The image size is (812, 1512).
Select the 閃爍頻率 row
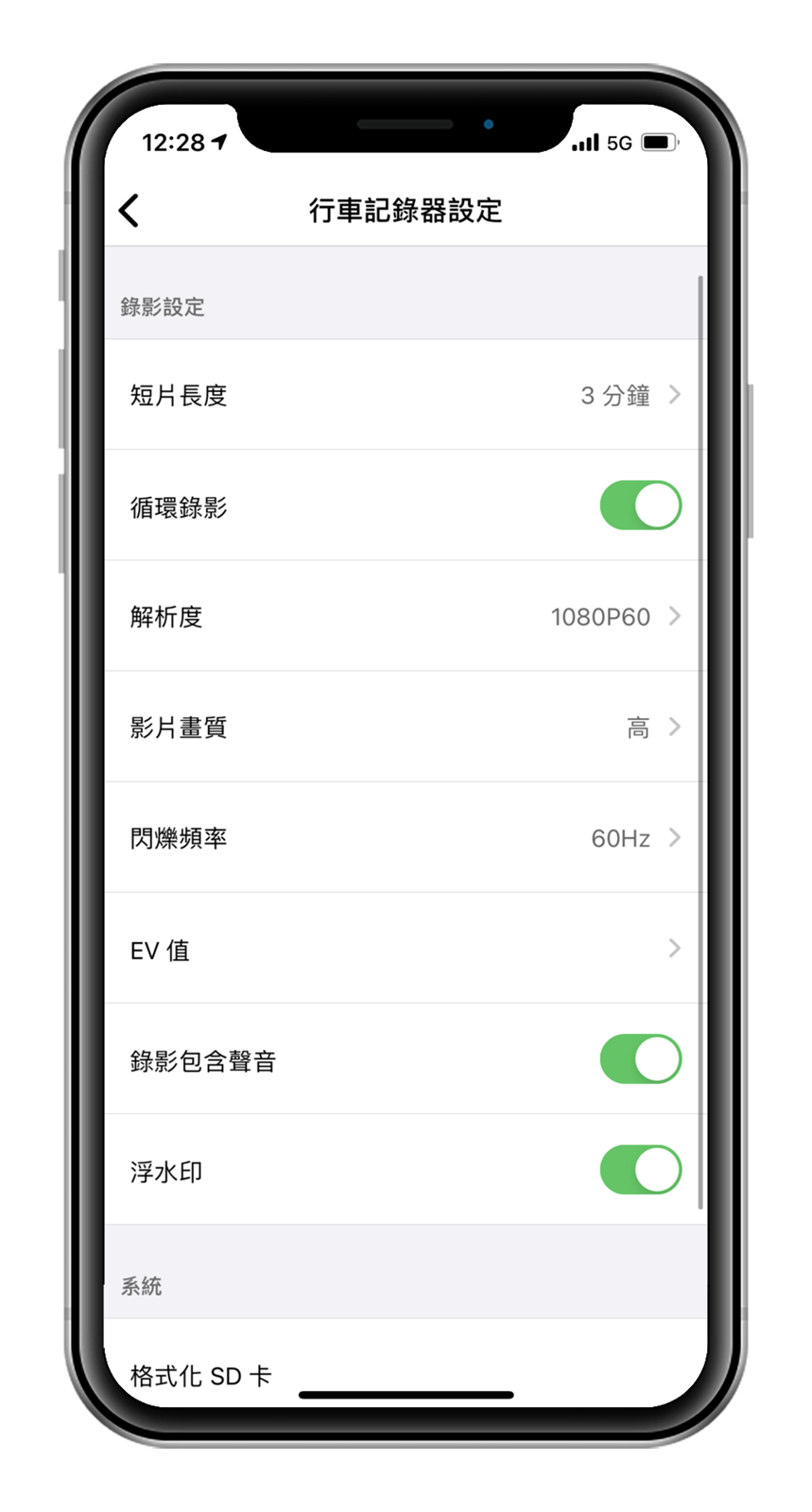(x=405, y=838)
